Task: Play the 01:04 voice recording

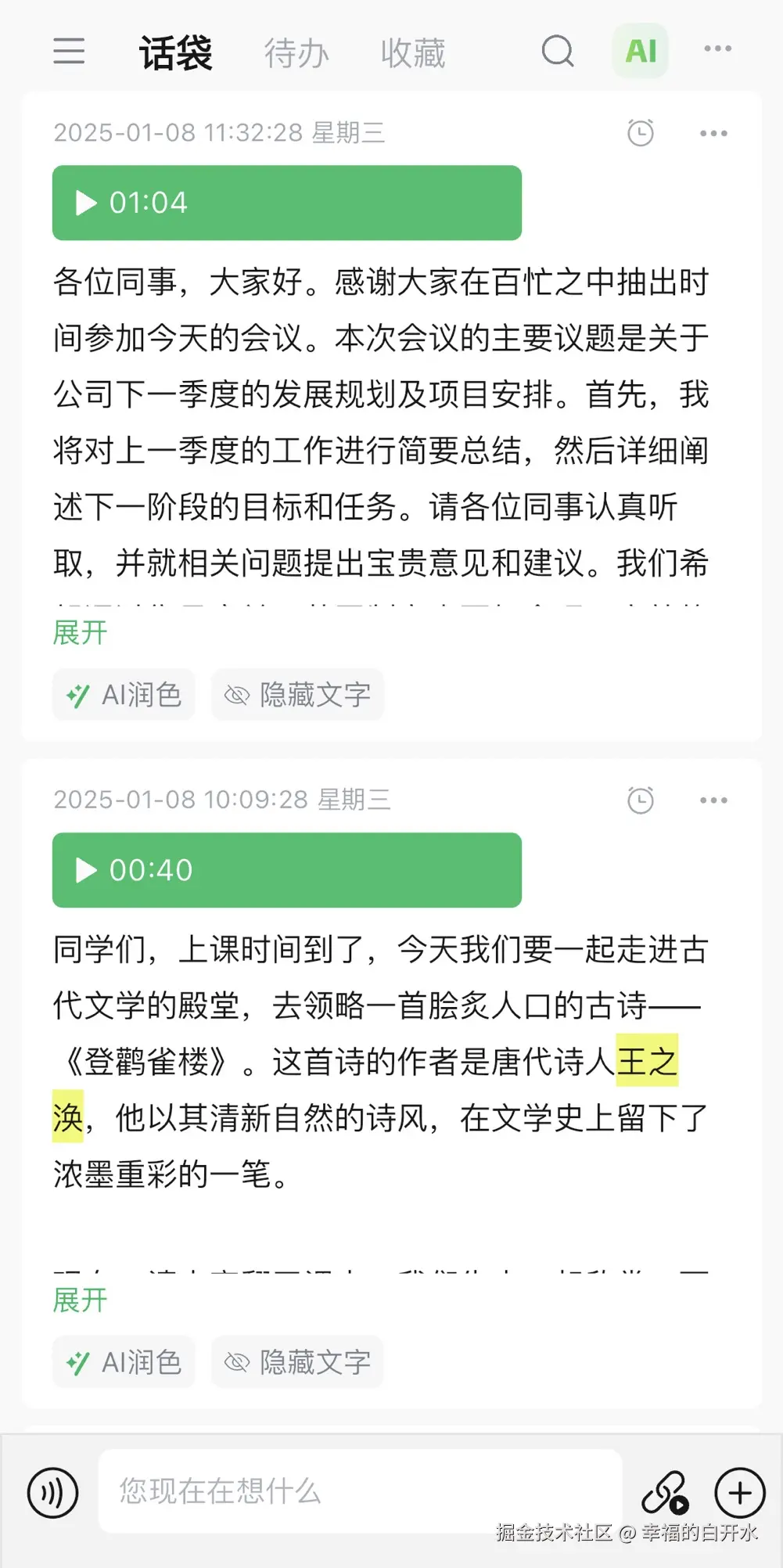Action: coord(286,203)
